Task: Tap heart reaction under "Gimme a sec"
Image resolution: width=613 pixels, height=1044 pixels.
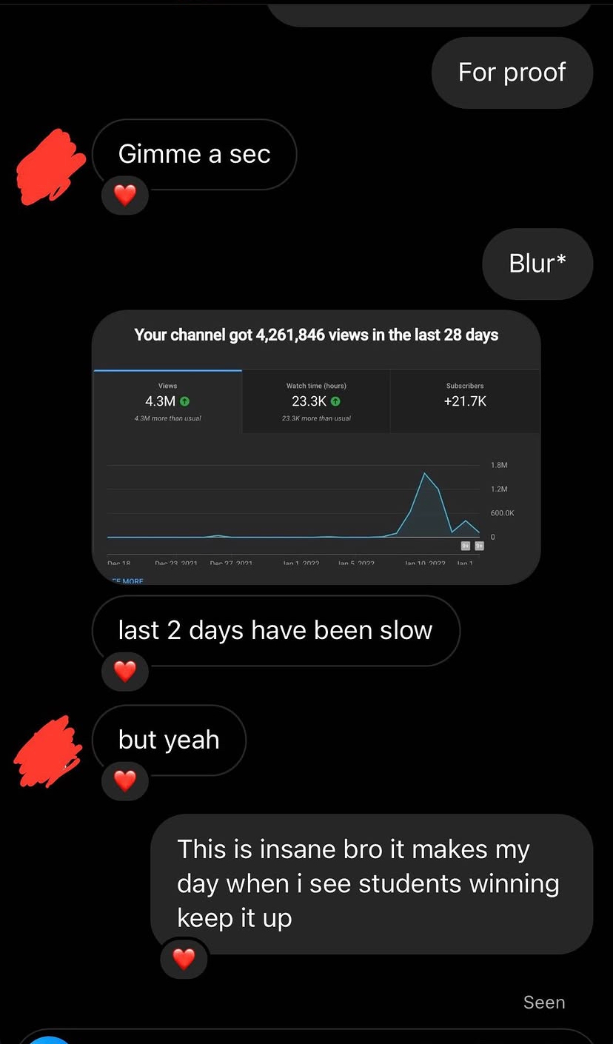Action: (124, 195)
